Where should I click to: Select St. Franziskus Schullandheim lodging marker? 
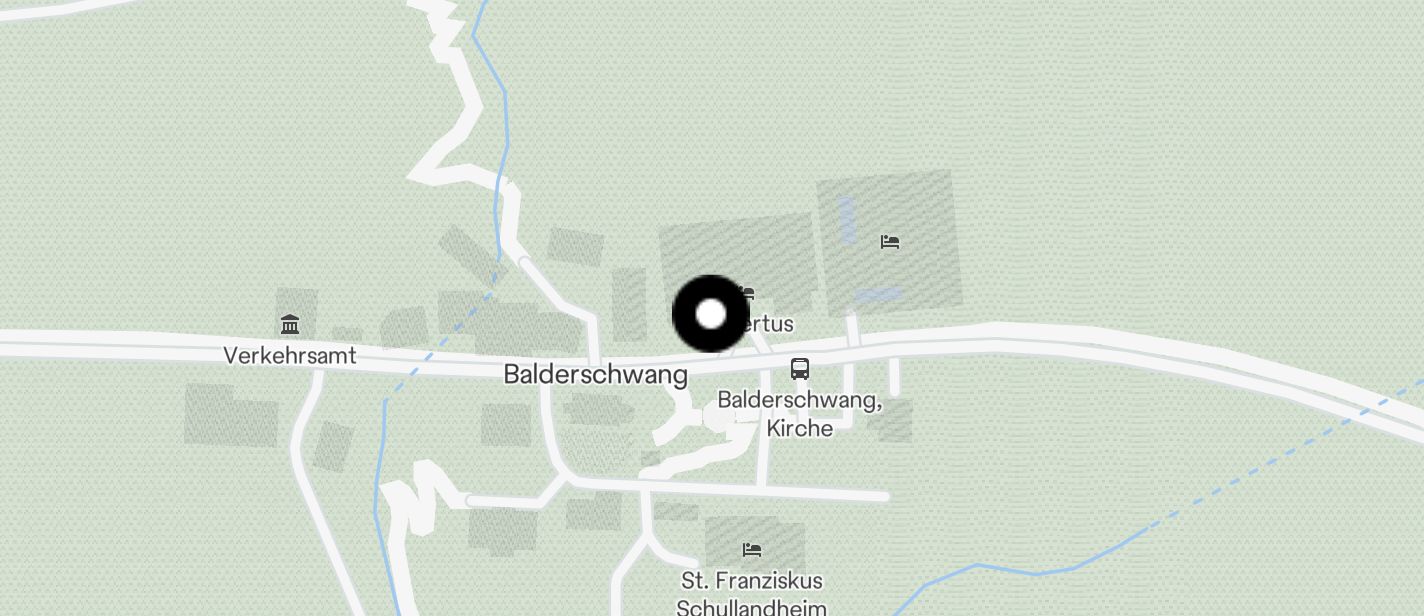pyautogui.click(x=753, y=550)
